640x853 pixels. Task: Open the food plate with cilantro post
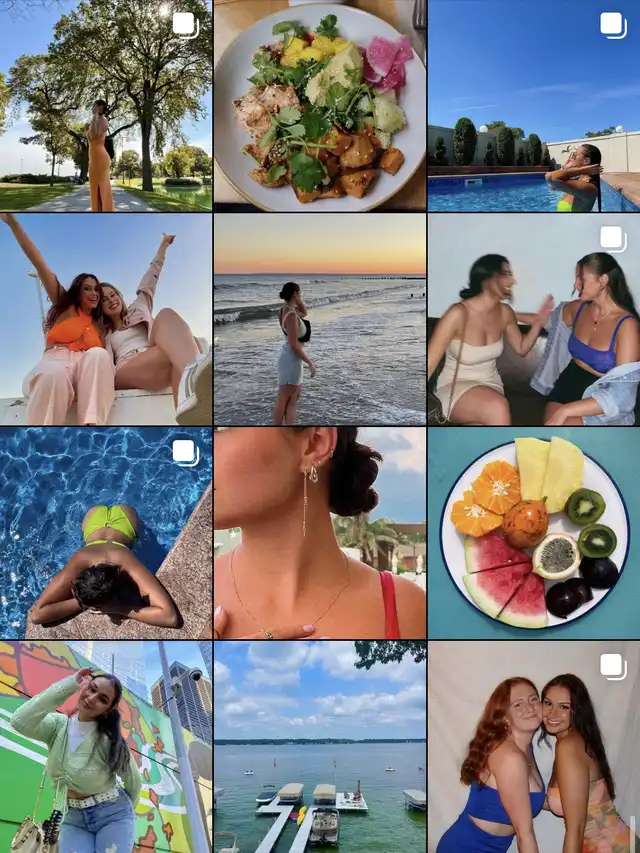(x=319, y=105)
